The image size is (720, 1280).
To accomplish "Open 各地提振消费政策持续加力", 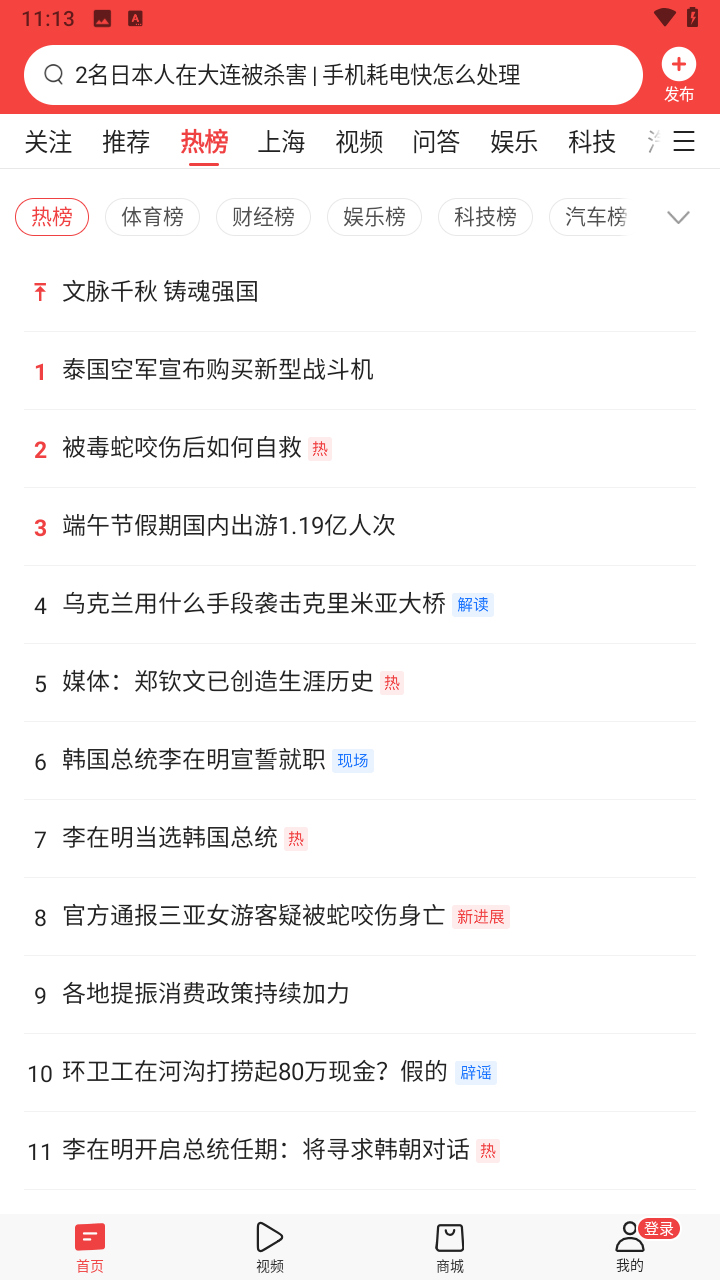I will click(206, 994).
